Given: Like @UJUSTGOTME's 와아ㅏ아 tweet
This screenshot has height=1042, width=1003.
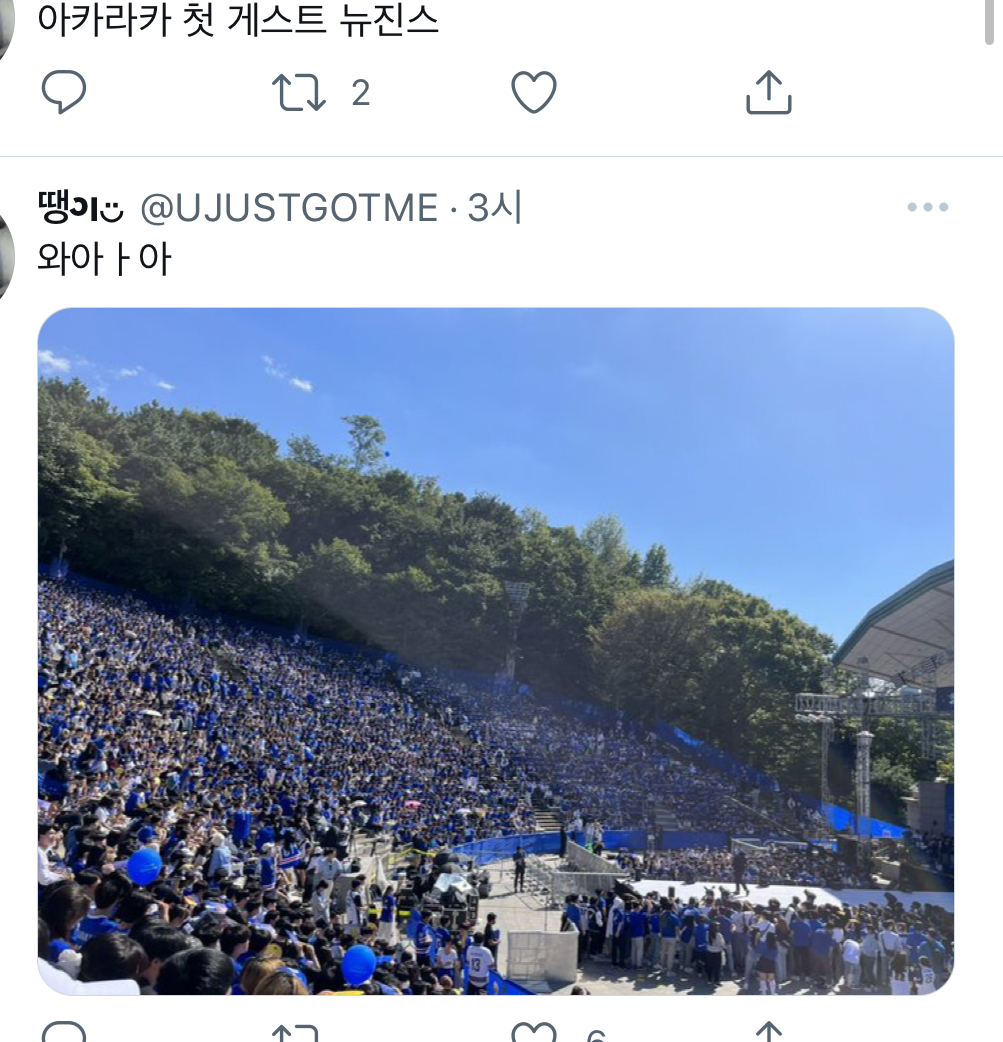Looking at the screenshot, I should pyautogui.click(x=534, y=1032).
